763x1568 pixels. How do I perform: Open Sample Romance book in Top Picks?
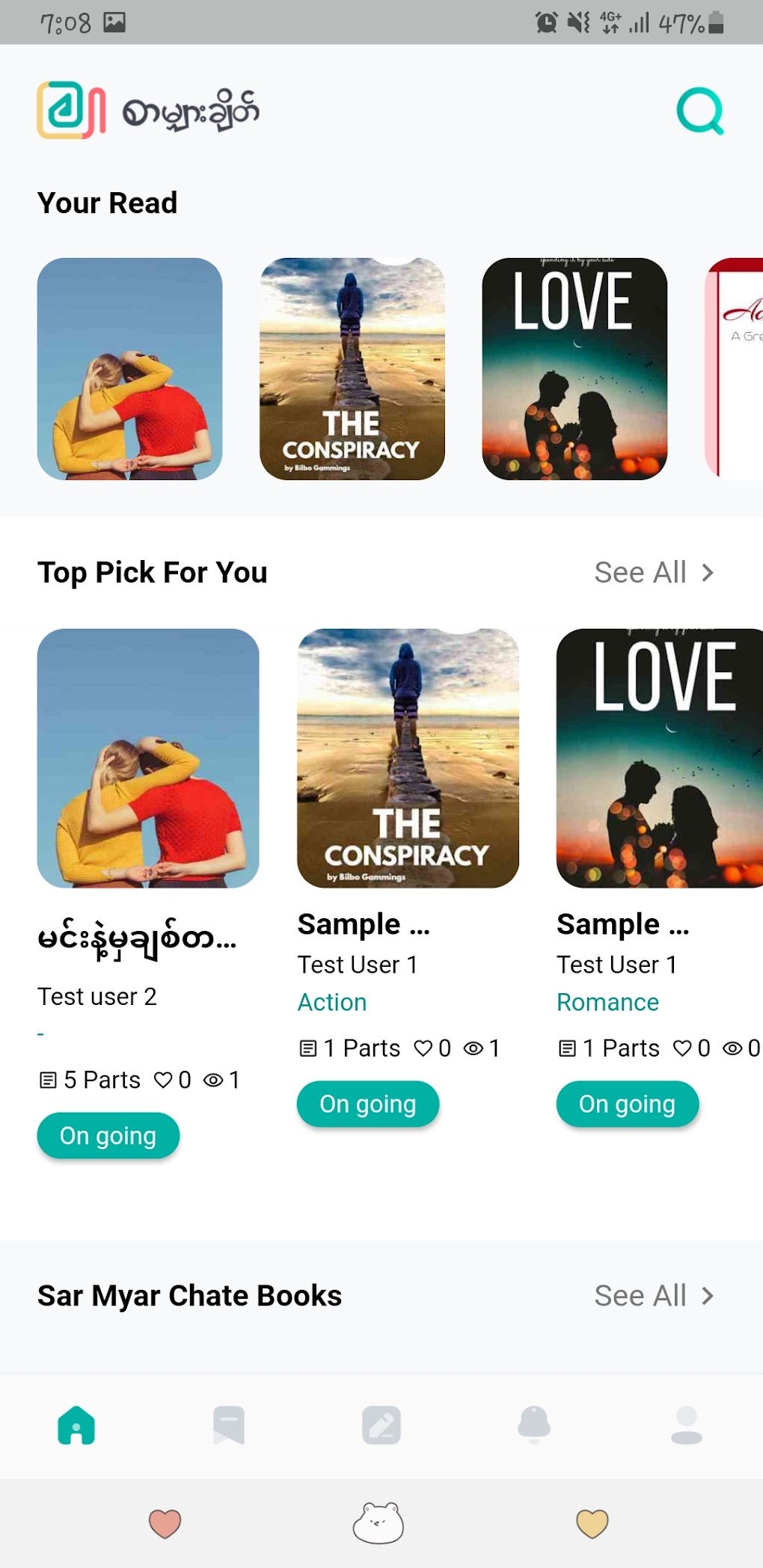[x=658, y=757]
